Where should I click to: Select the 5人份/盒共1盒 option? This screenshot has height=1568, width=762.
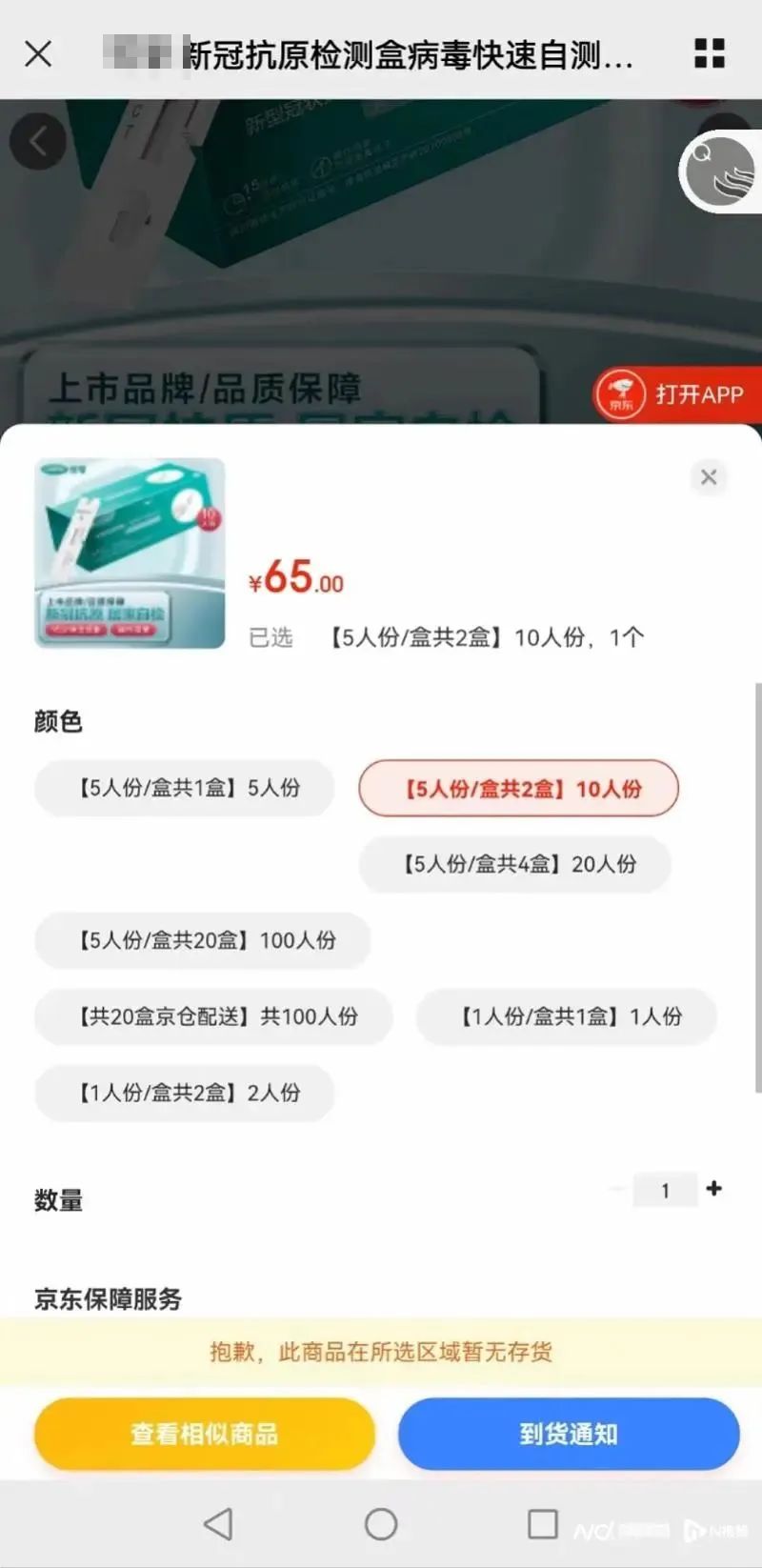coord(184,789)
